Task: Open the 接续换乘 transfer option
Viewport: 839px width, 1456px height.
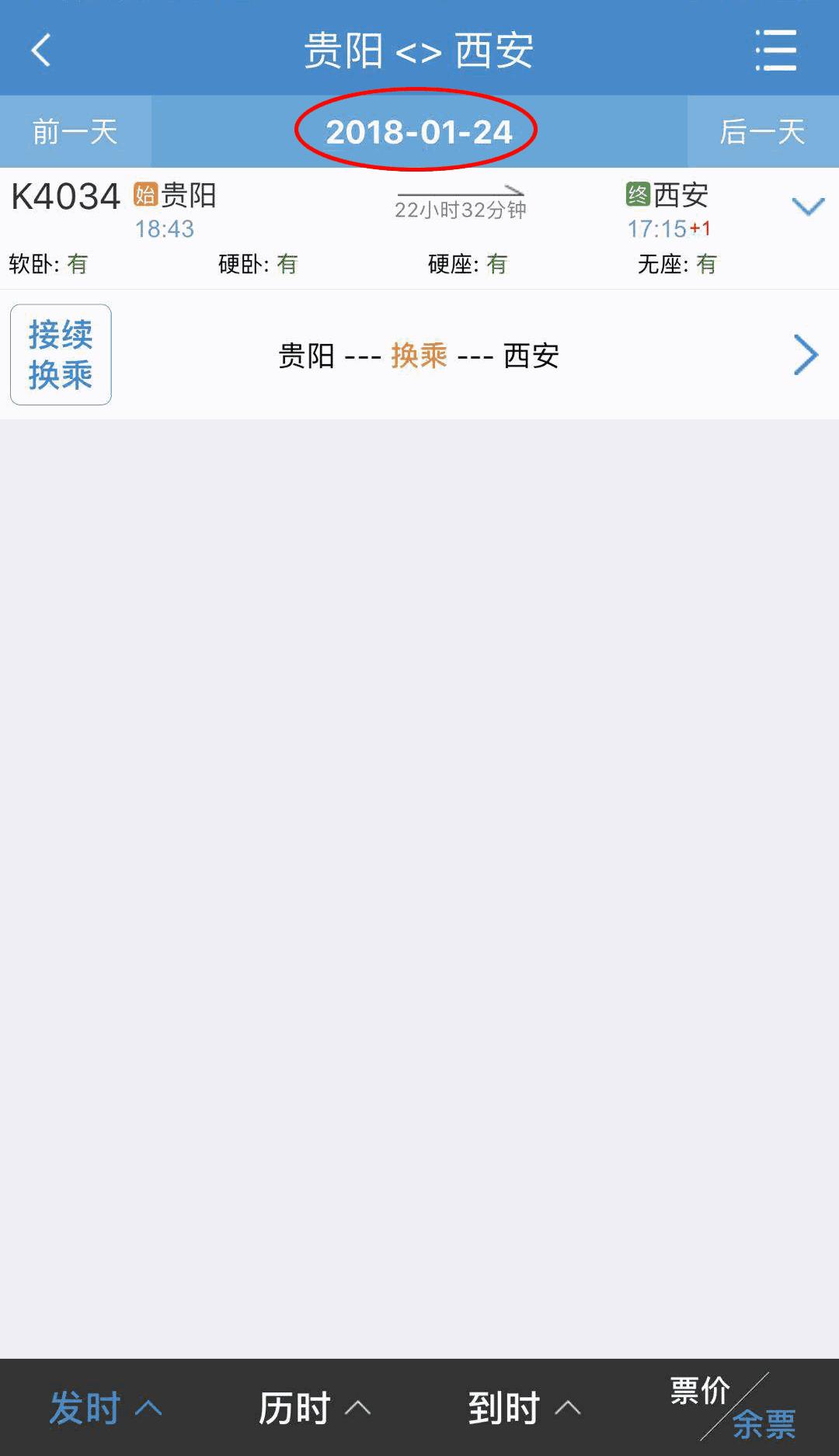Action: pyautogui.click(x=61, y=355)
